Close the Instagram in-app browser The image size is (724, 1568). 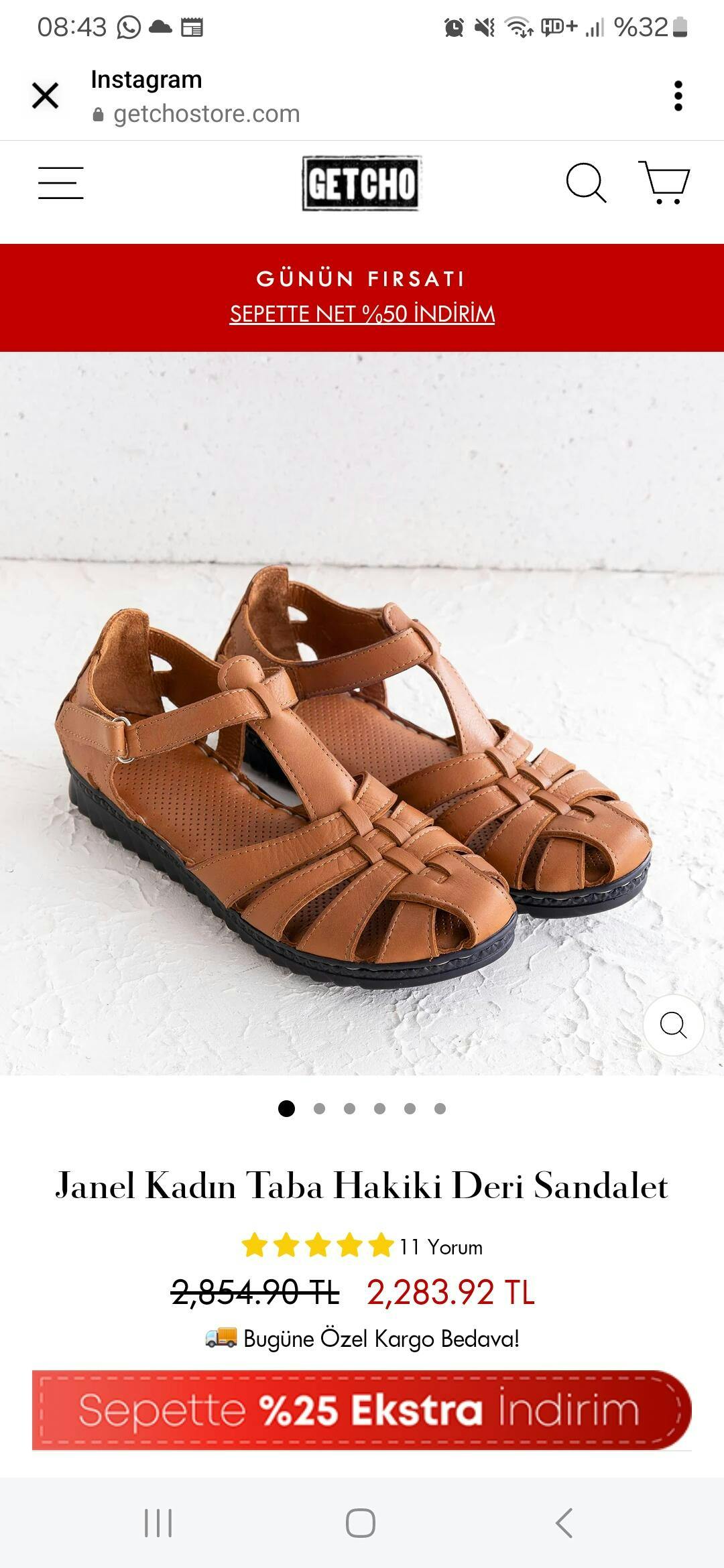[46, 95]
